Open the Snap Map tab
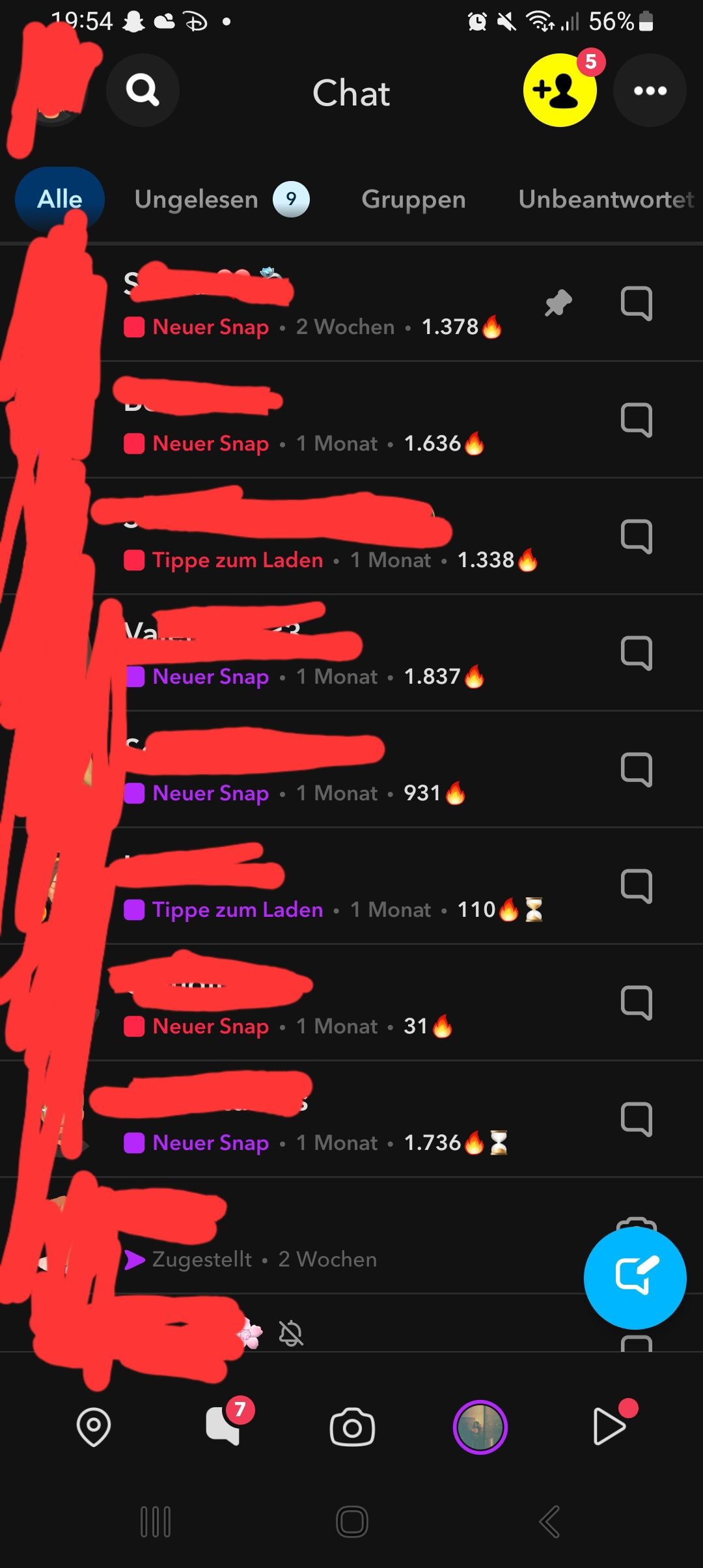703x1568 pixels. click(x=94, y=1427)
